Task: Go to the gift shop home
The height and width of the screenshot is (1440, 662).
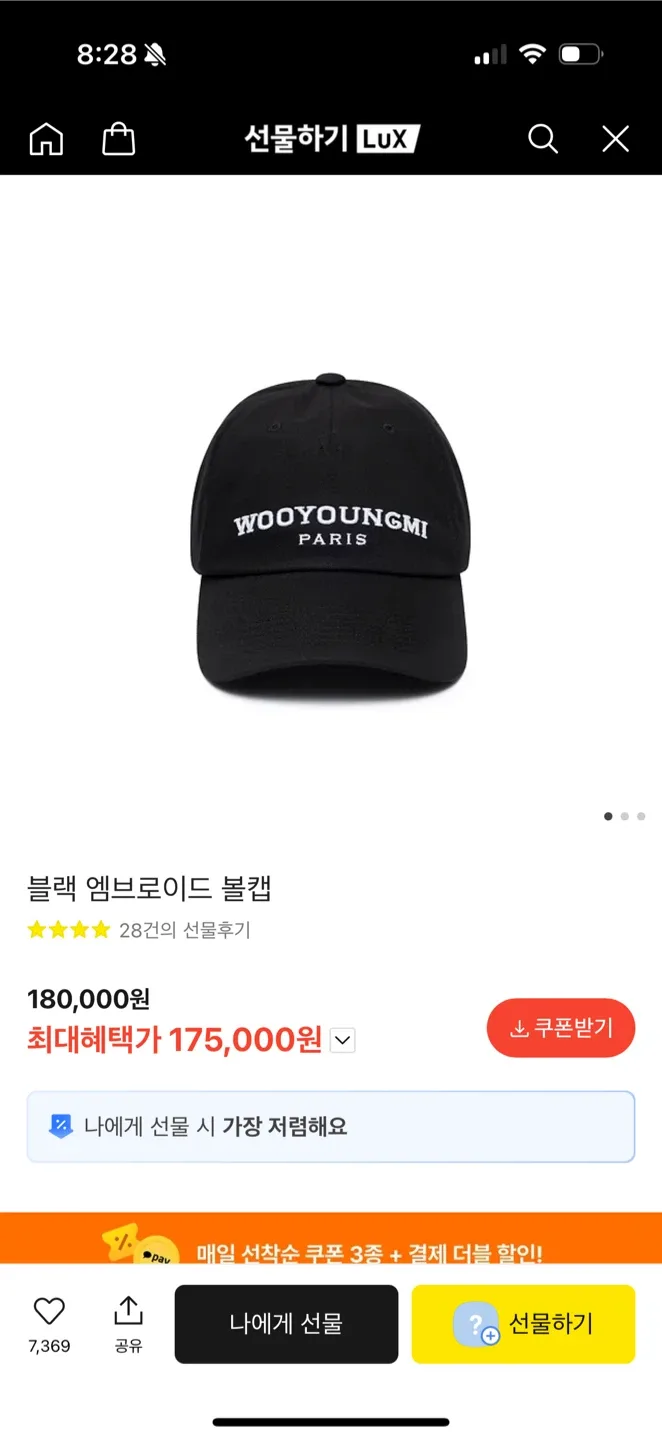Action: [x=46, y=139]
